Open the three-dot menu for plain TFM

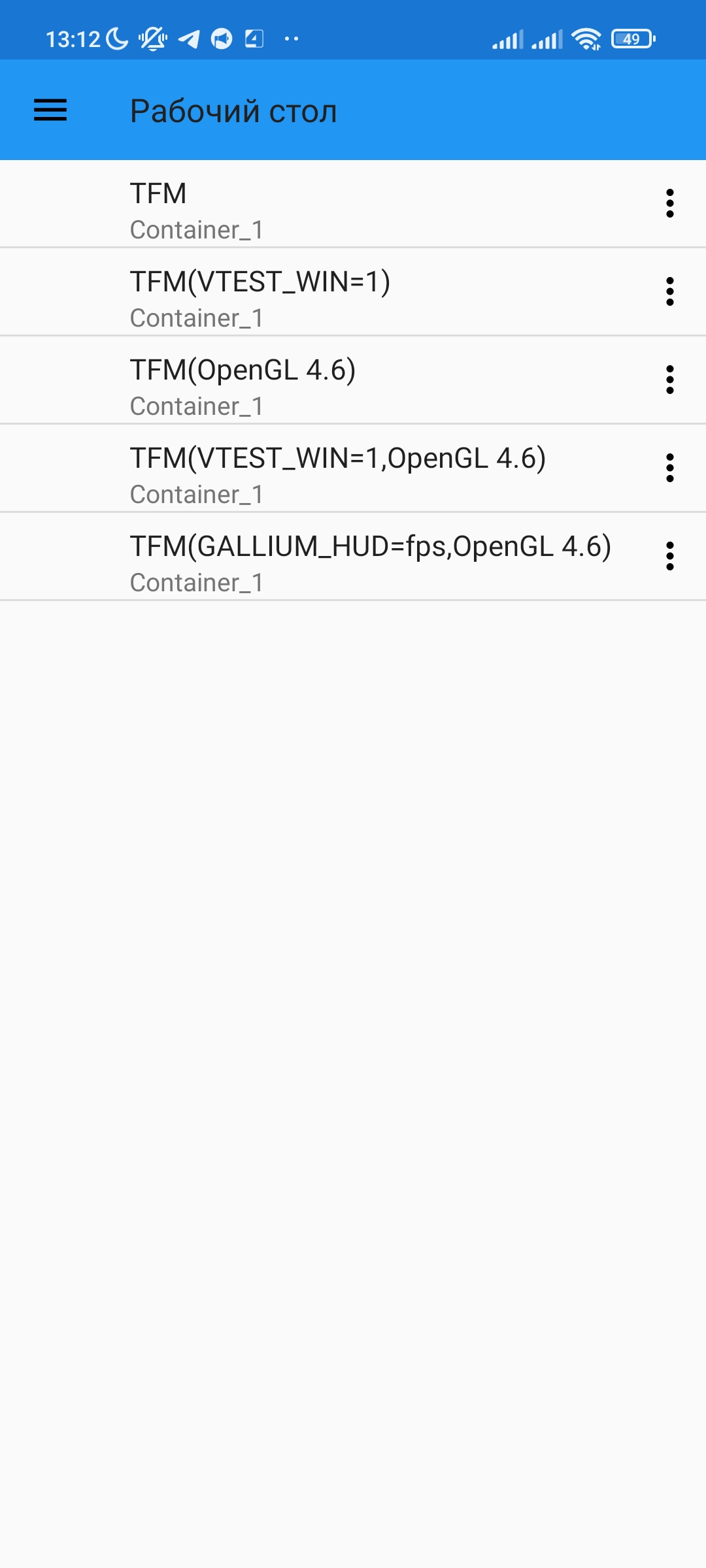click(669, 203)
